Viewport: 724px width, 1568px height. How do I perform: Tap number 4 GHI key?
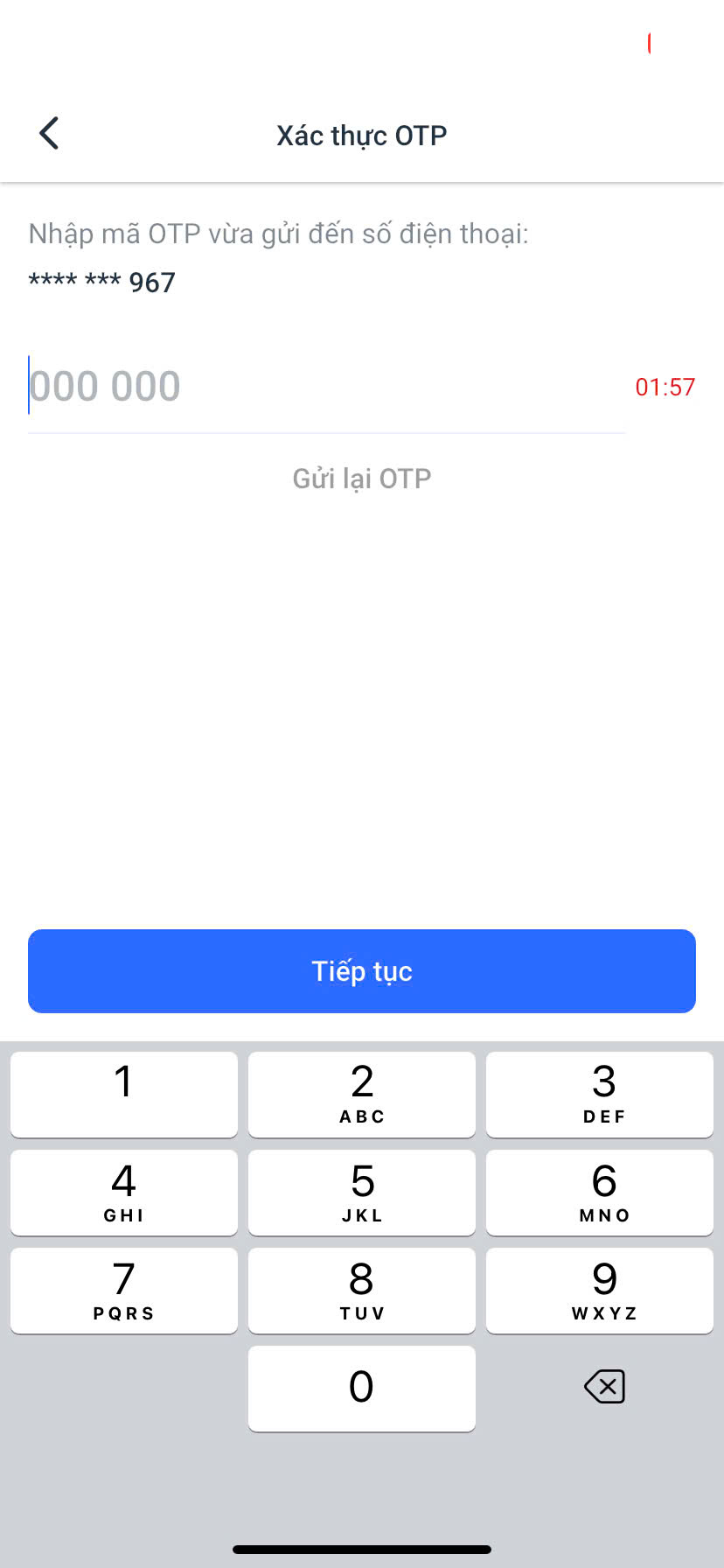(x=123, y=1192)
